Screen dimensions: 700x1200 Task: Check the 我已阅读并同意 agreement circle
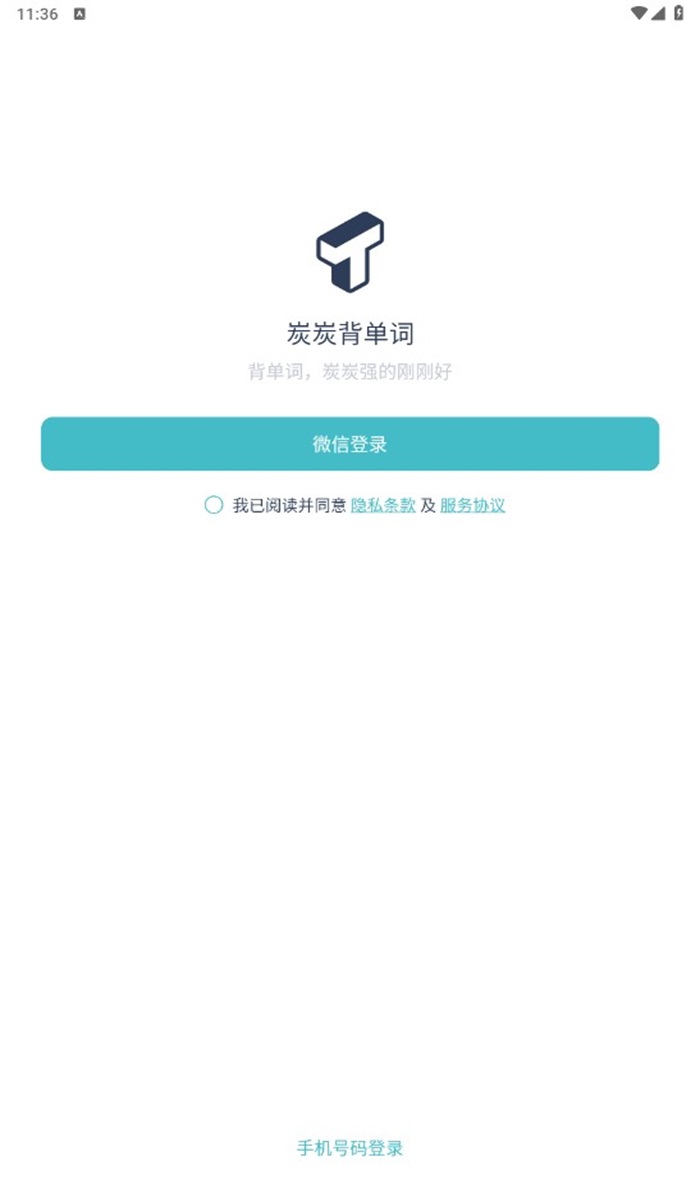click(213, 506)
